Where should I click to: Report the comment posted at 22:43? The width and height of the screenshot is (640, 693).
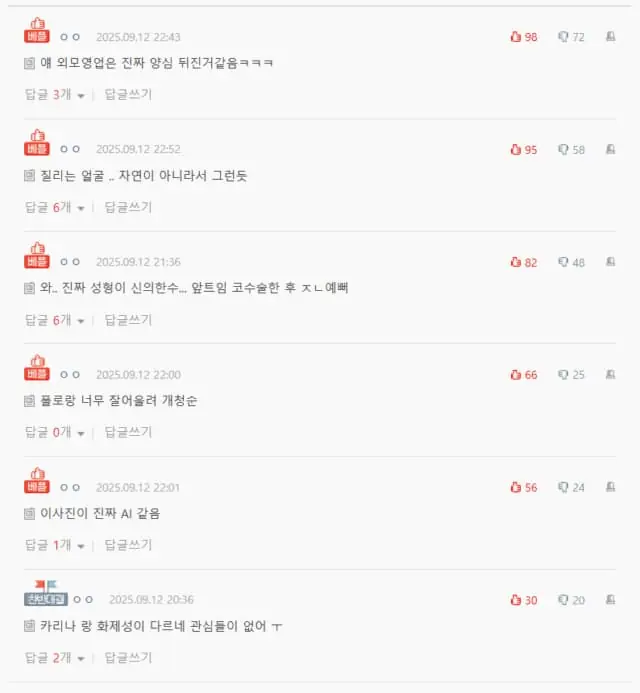pos(609,37)
